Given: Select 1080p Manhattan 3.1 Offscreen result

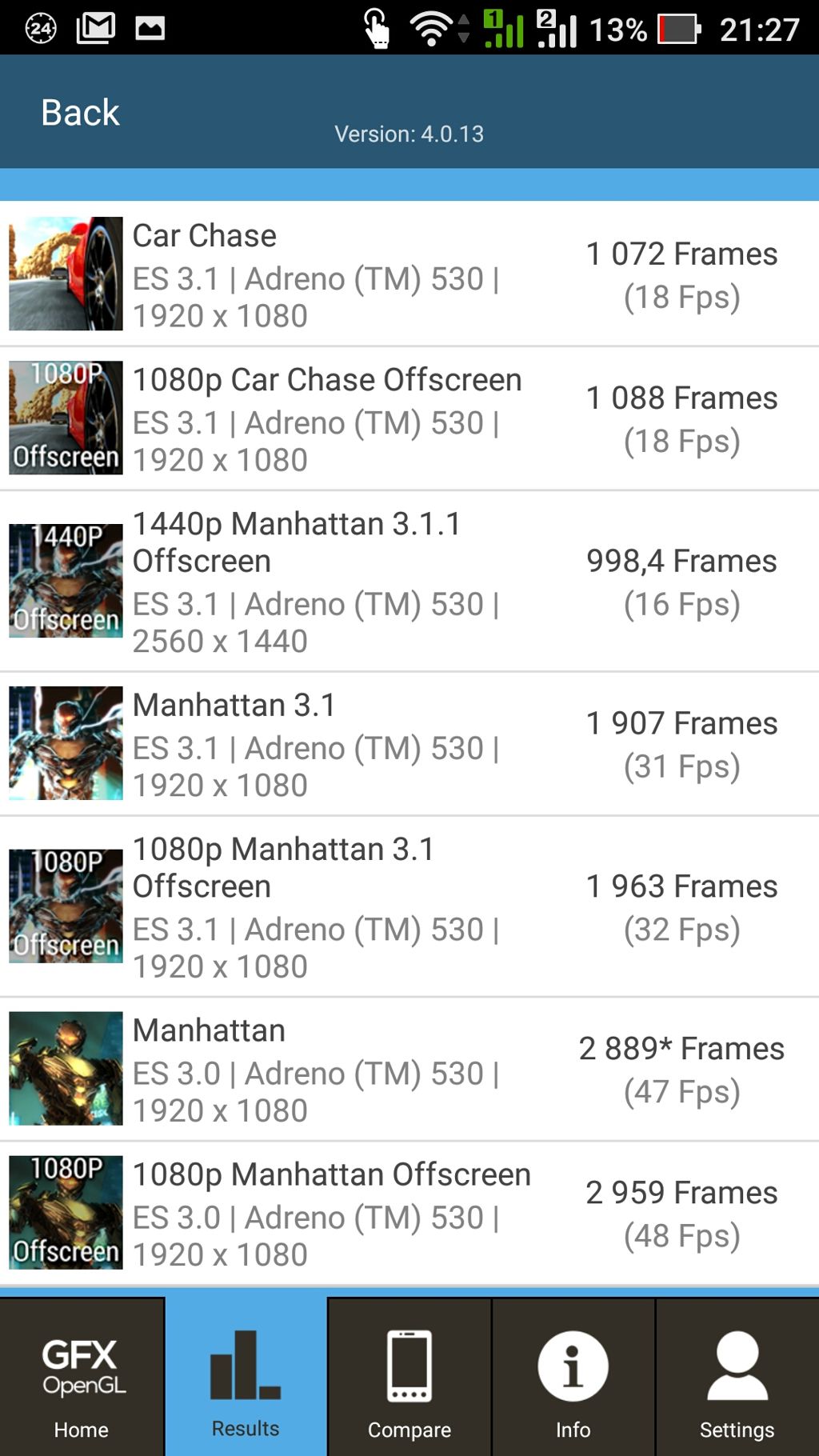Looking at the screenshot, I should pos(409,906).
